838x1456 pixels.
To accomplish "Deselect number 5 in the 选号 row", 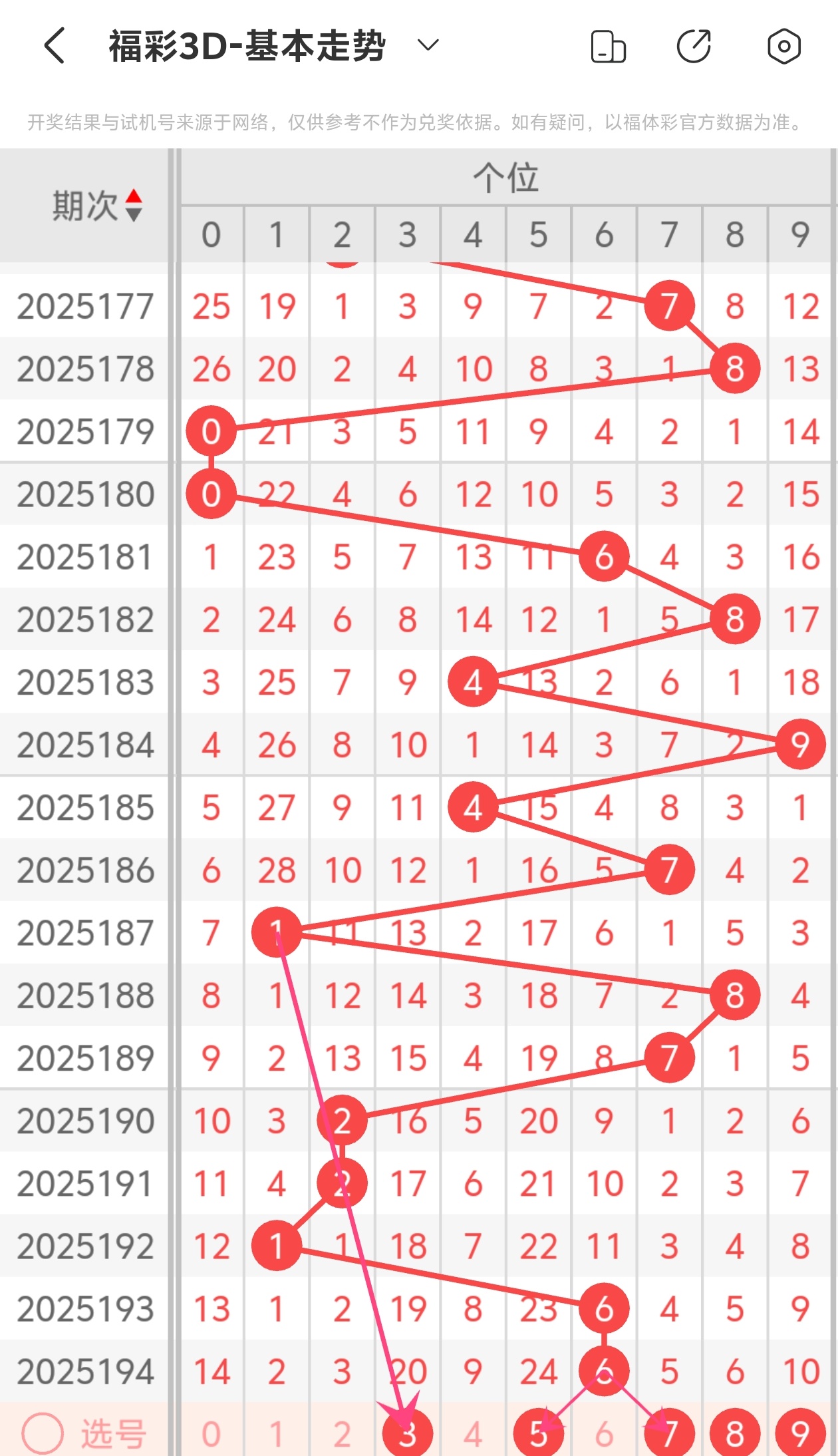I will pyautogui.click(x=539, y=1434).
